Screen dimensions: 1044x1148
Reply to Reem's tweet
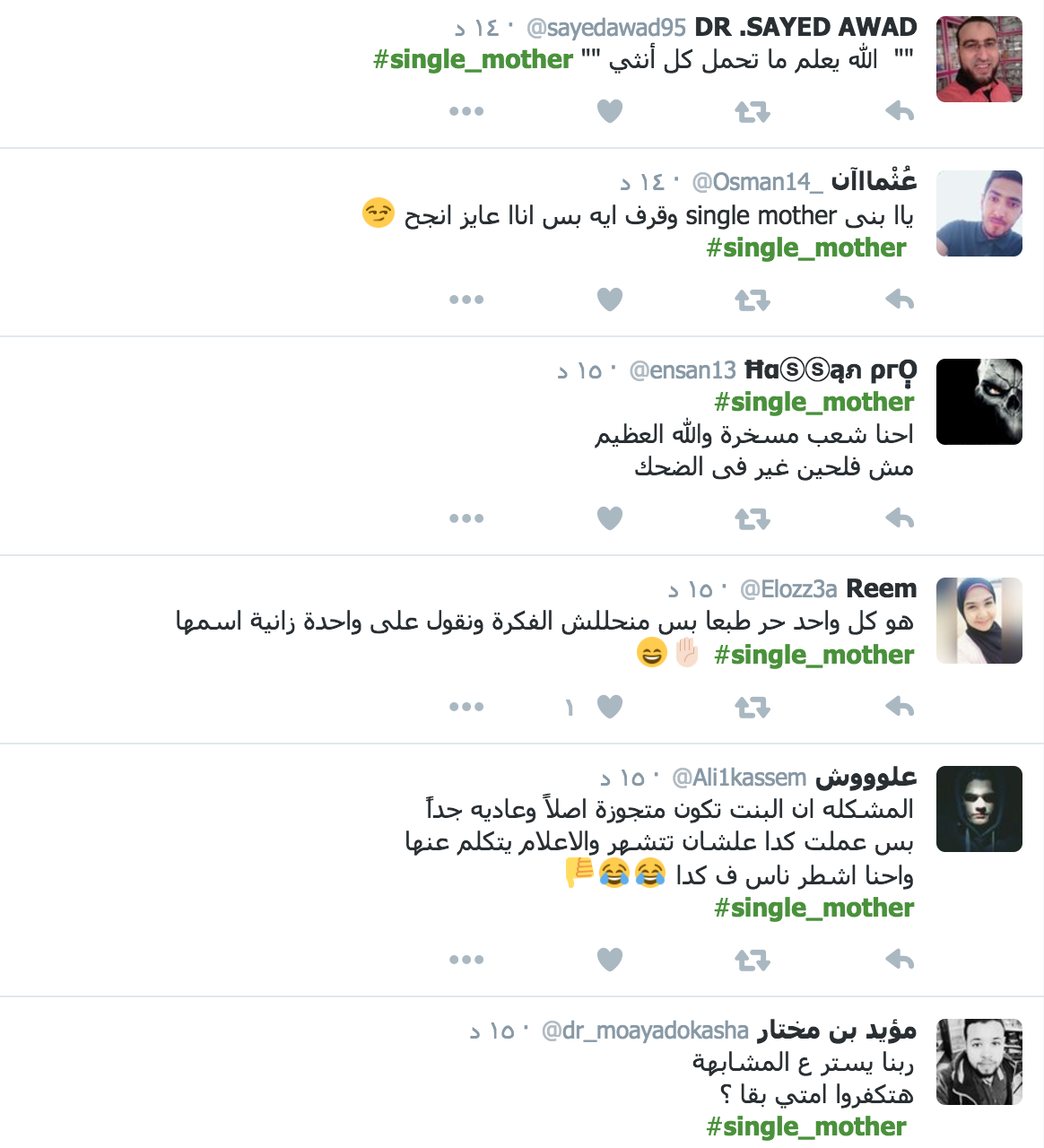(x=899, y=707)
